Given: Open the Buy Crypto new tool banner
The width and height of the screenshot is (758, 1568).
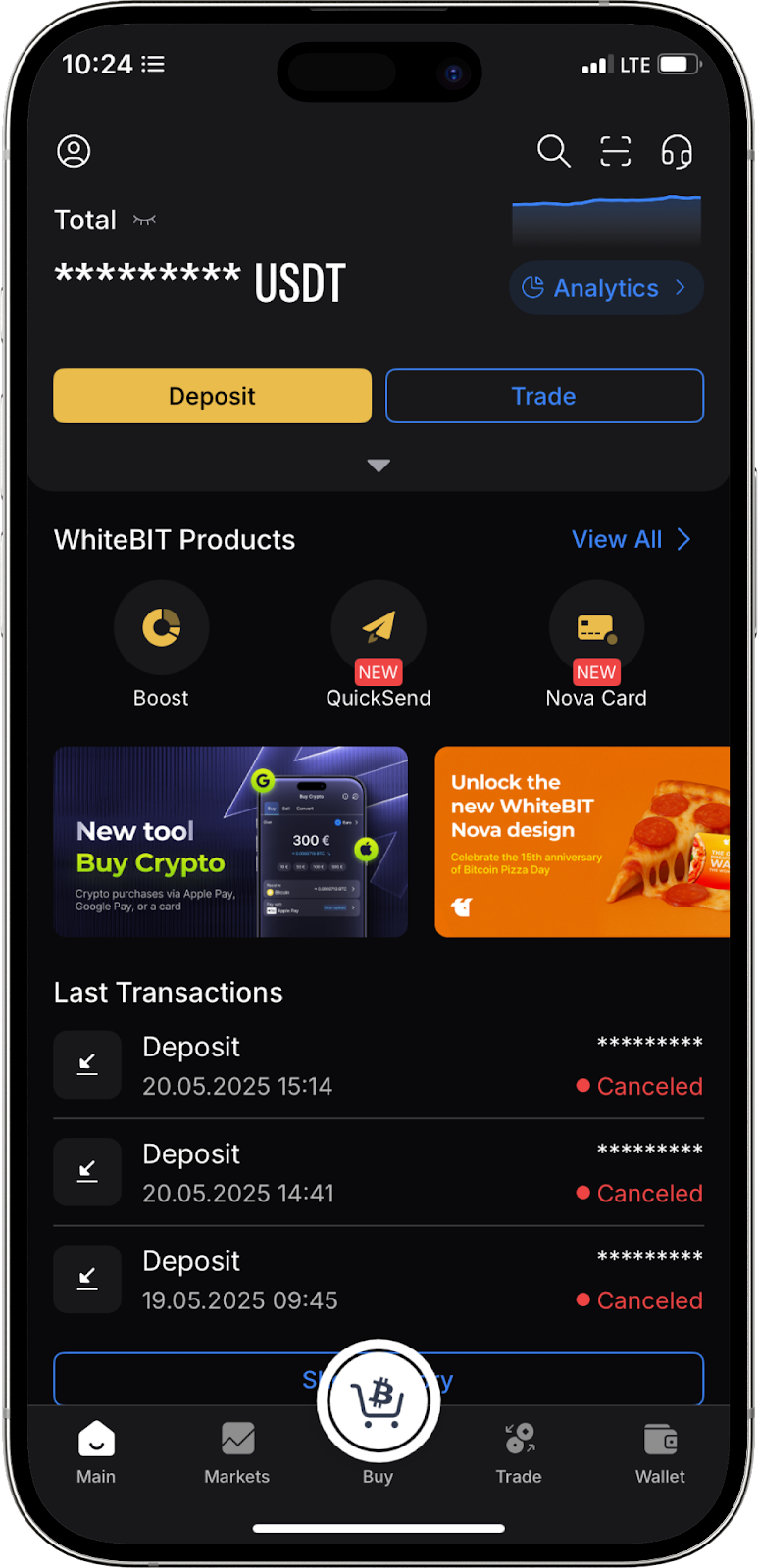Looking at the screenshot, I should coord(230,842).
